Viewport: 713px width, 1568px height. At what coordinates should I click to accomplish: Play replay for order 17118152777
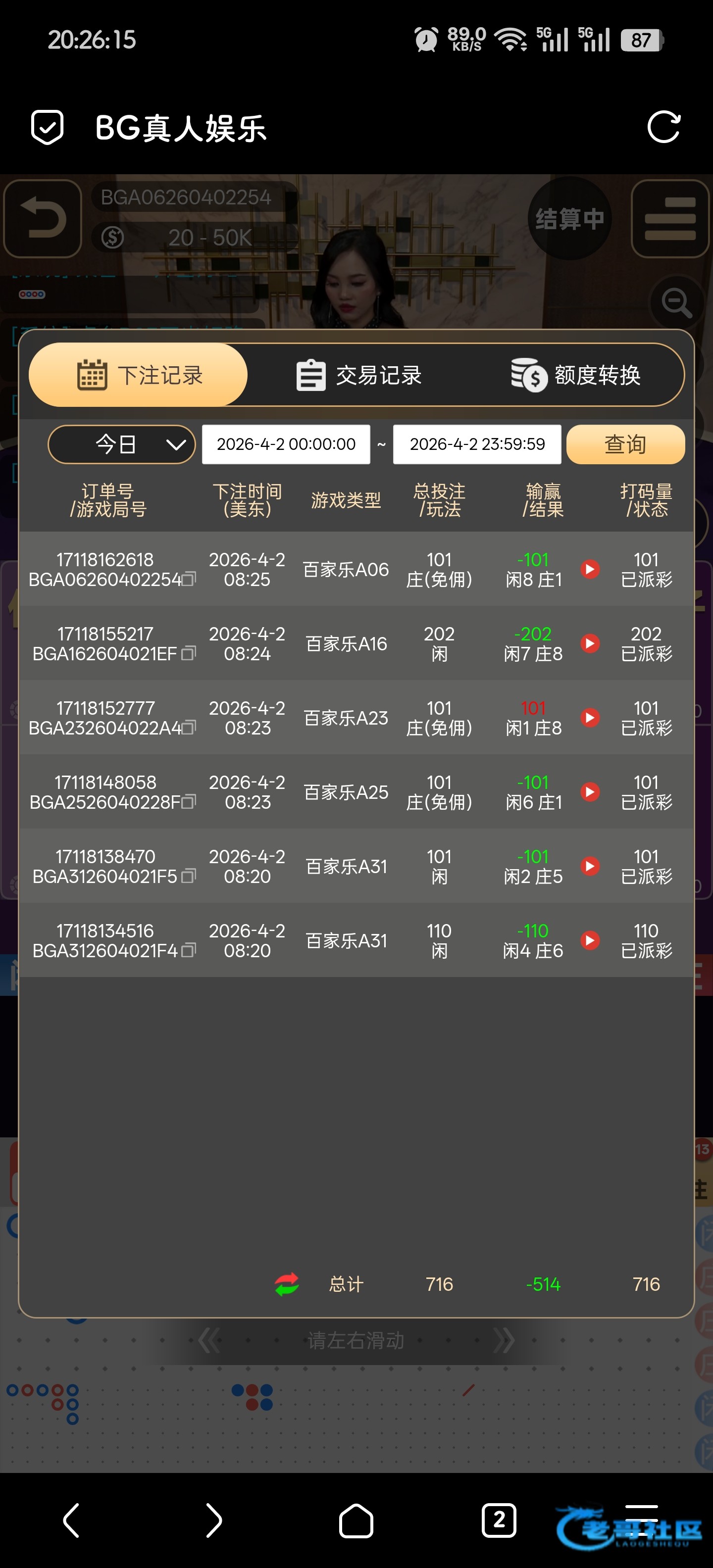589,718
